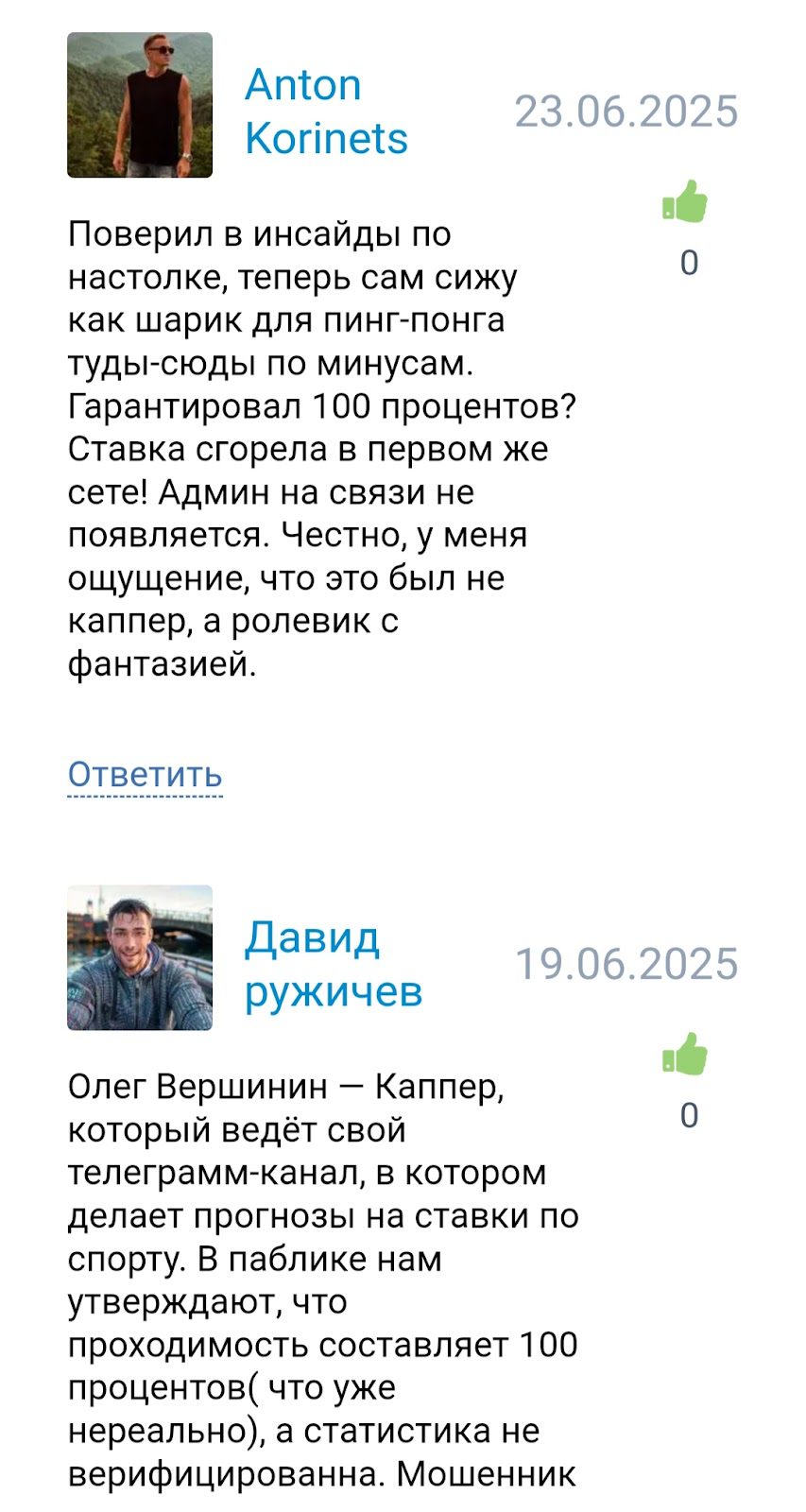Open Давид ружичев's profile name link
Viewport: 806px width, 1512px height.
tap(333, 964)
